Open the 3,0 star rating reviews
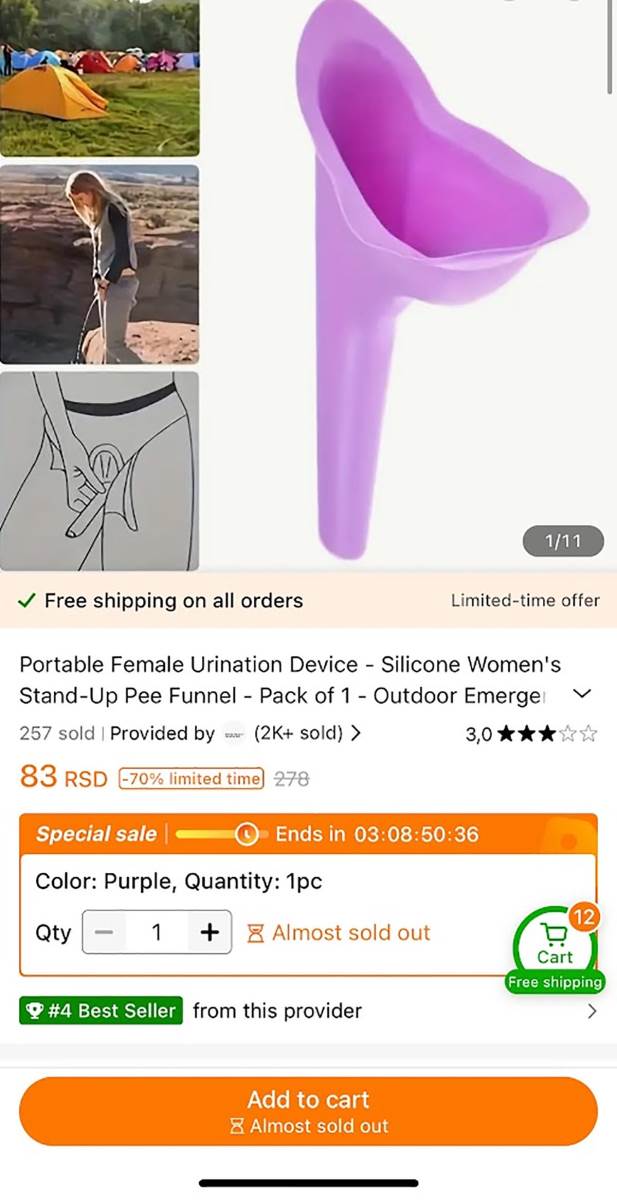Screen dimensions: 617x1200 (x=532, y=734)
